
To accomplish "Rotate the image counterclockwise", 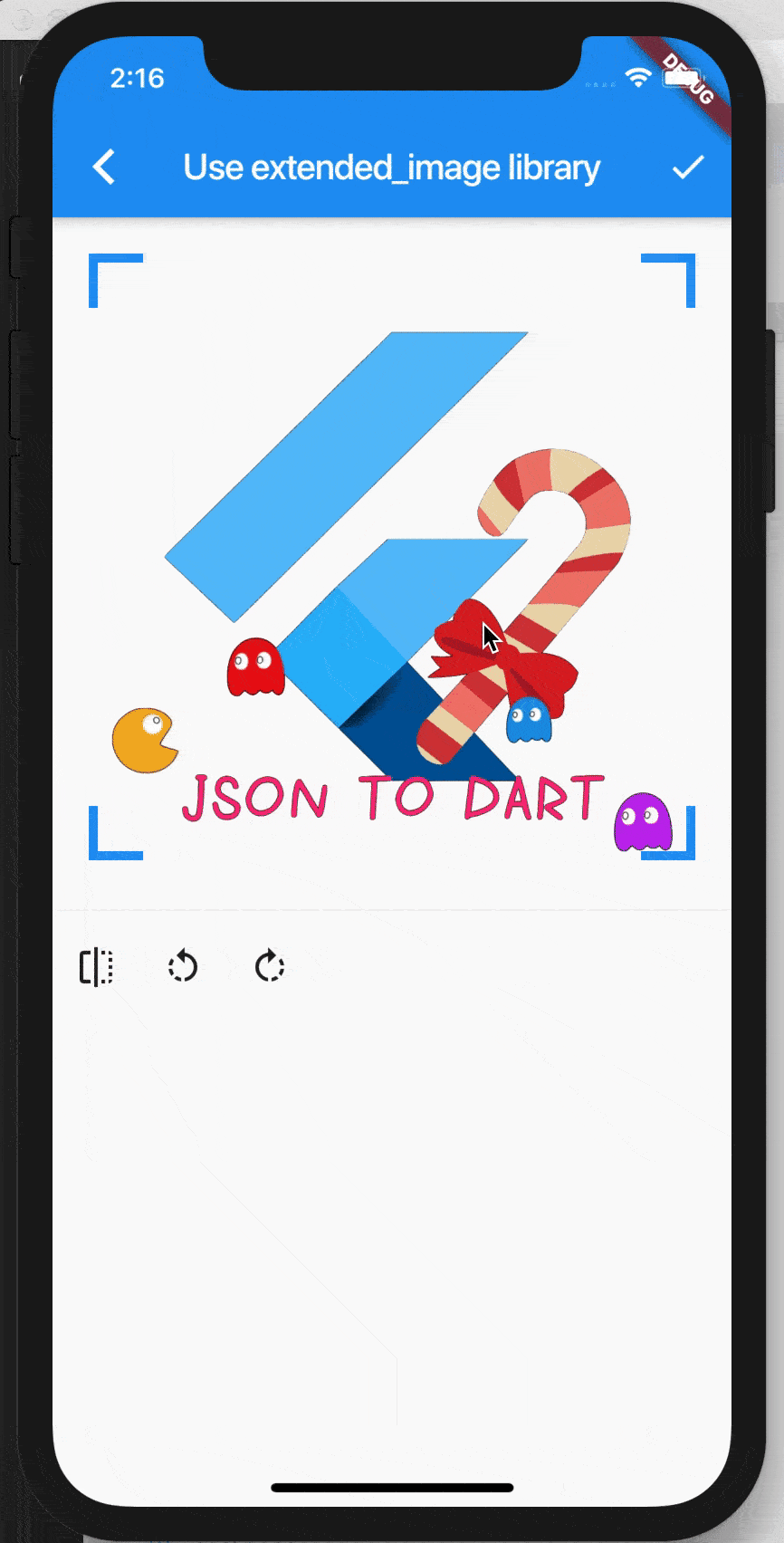I will 183,967.
